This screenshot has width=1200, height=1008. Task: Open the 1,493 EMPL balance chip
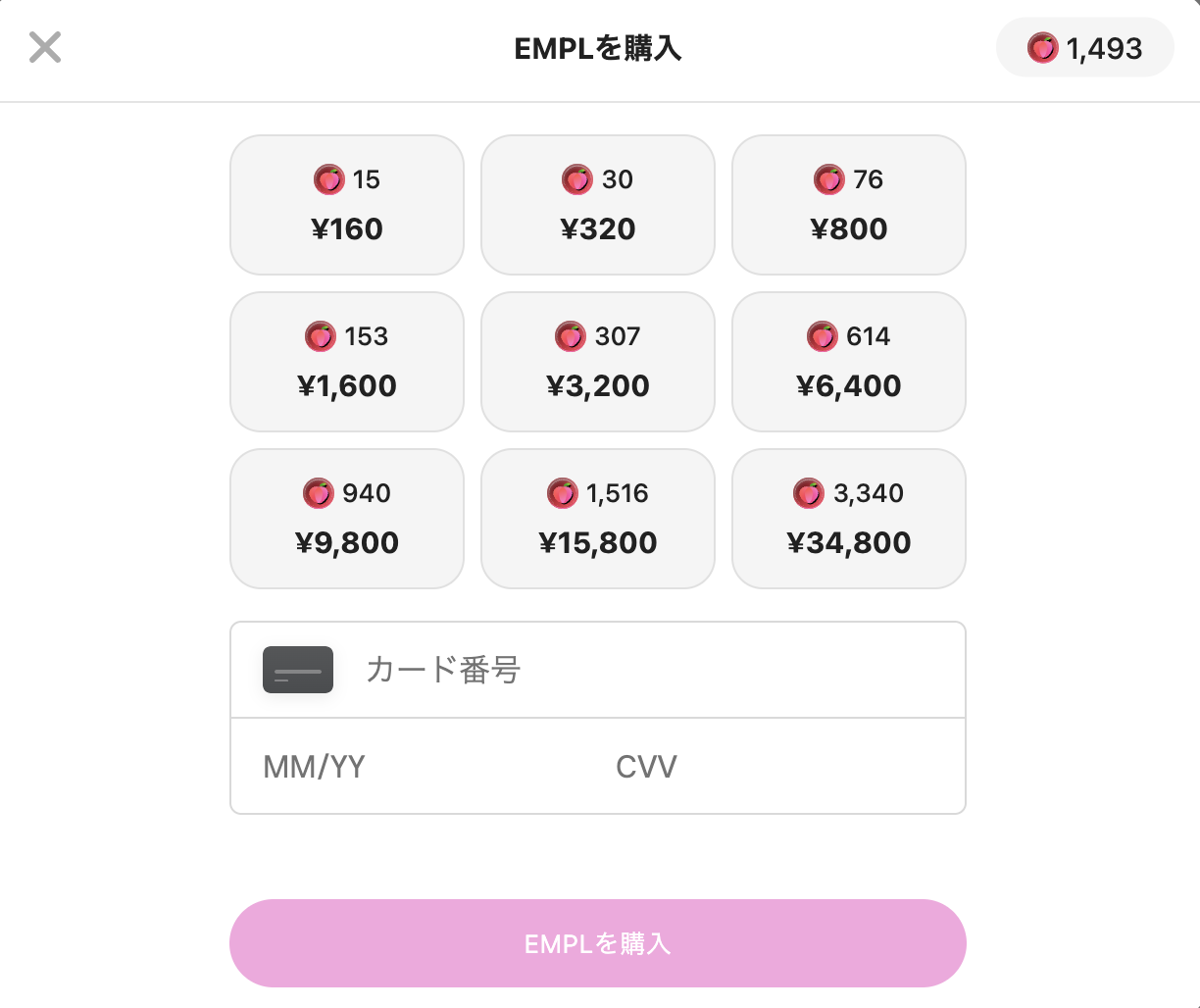point(1084,48)
